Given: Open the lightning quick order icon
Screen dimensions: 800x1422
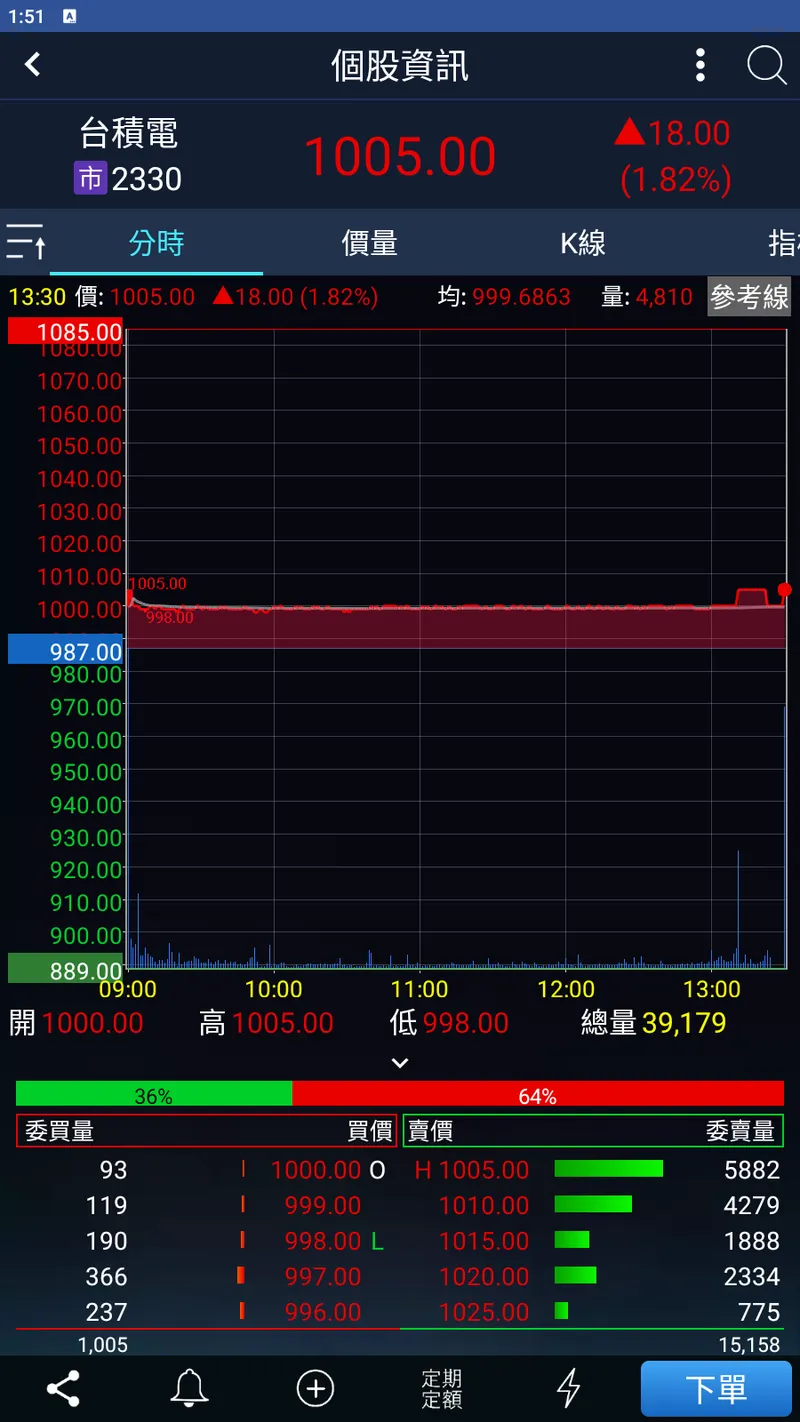Looking at the screenshot, I should pos(569,1388).
